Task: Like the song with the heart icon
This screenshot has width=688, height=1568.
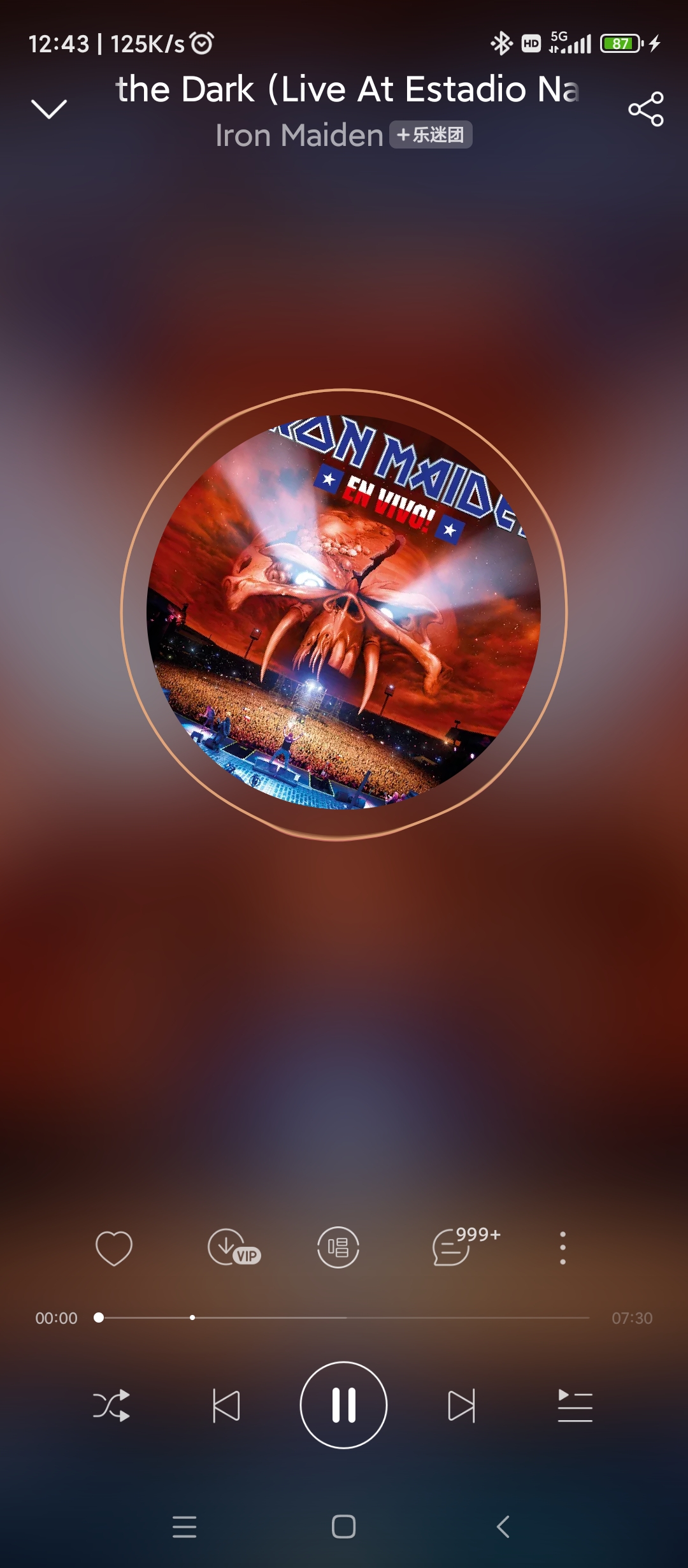Action: (114, 1247)
